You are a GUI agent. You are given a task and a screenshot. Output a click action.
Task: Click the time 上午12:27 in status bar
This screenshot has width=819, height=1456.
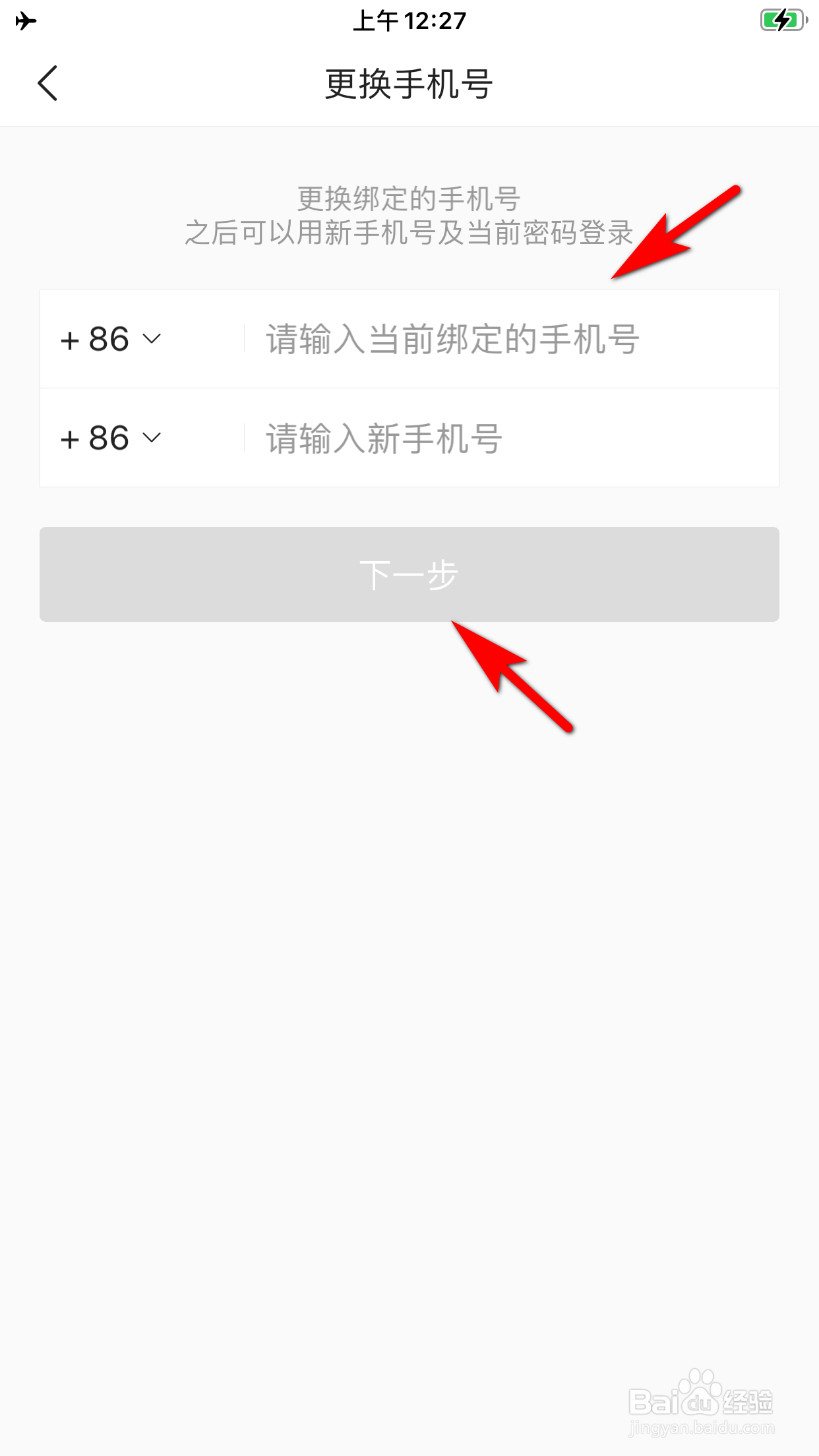(409, 20)
